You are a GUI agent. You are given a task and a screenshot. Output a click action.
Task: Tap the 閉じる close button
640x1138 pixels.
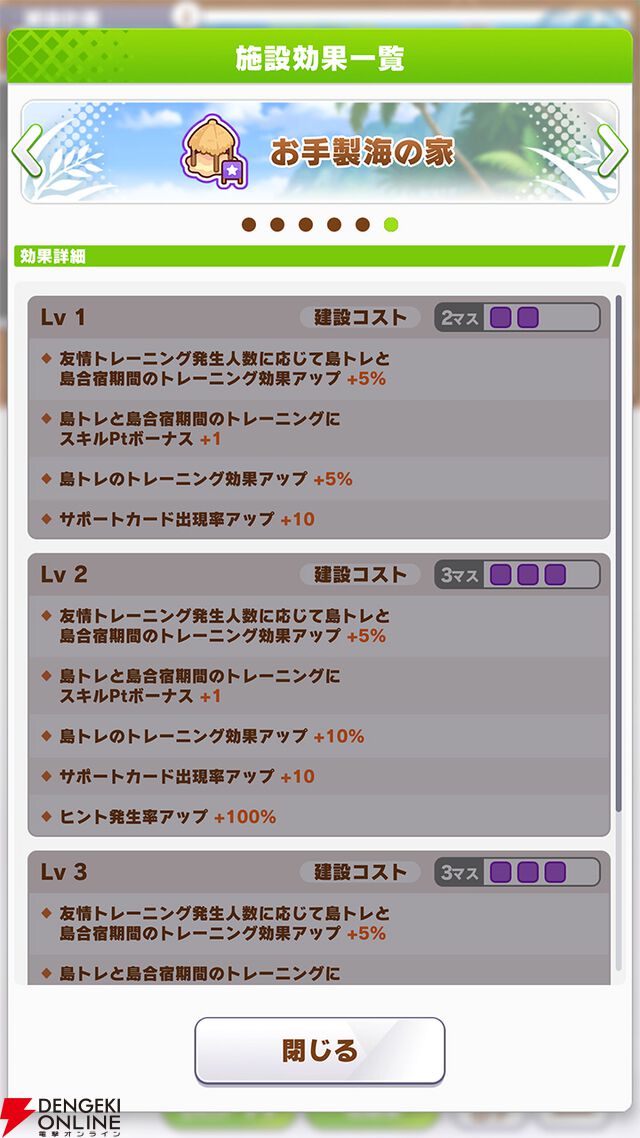coord(319,1050)
